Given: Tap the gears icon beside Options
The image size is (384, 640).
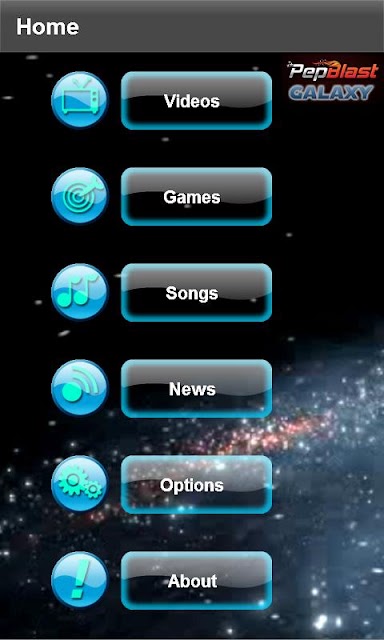Looking at the screenshot, I should point(80,484).
